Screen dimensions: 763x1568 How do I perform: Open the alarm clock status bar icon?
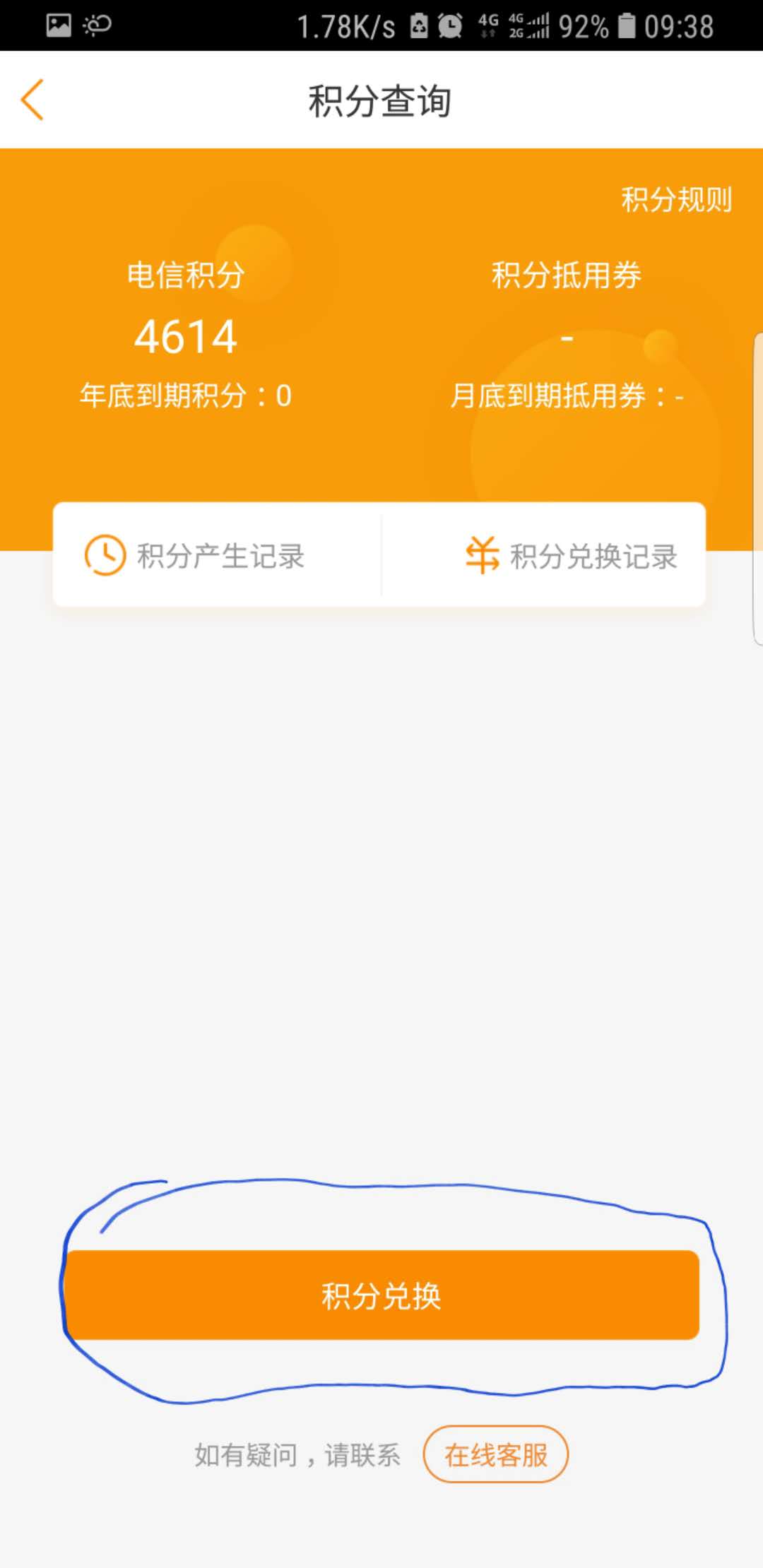click(x=449, y=25)
